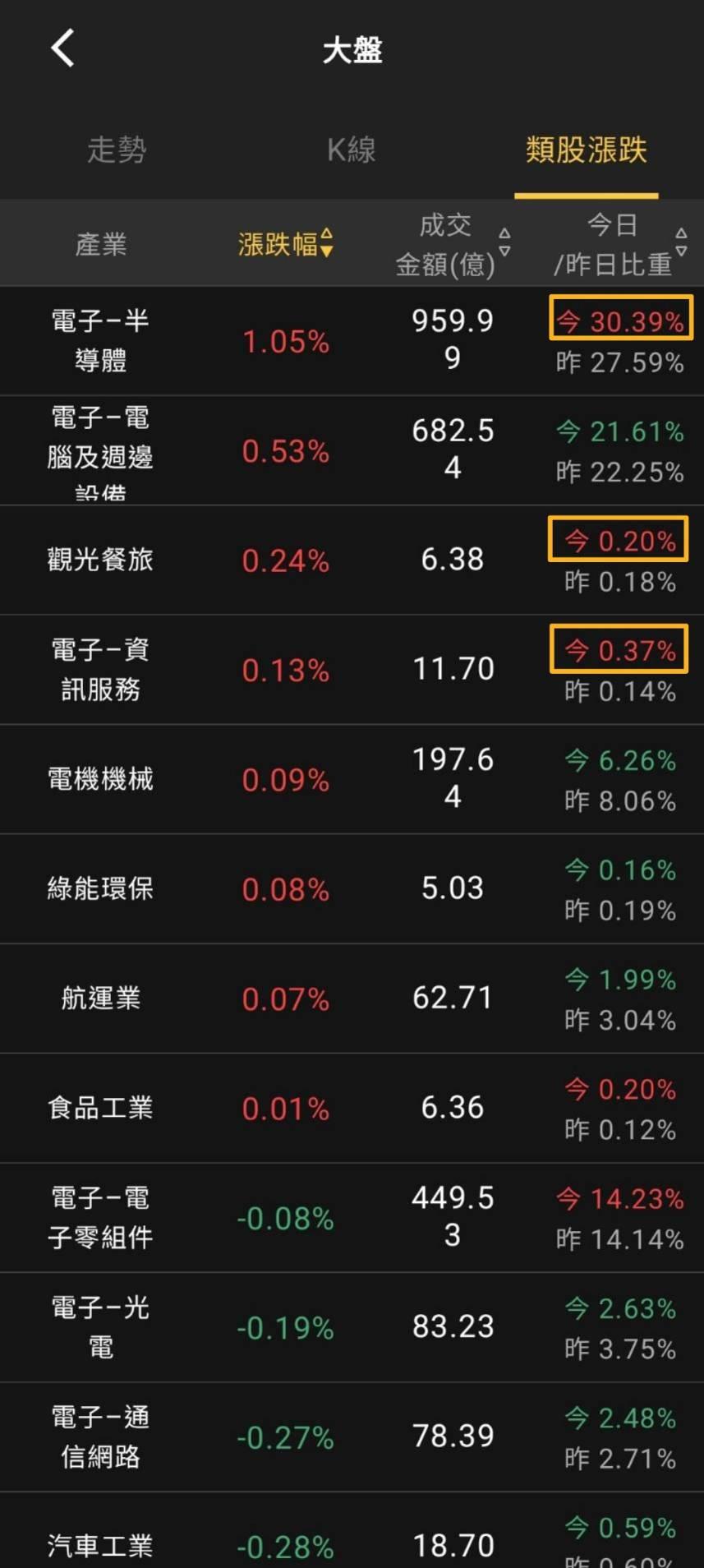Screen dimensions: 704x1568
Task: Sort by 今日/昨日比重 column
Action: pyautogui.click(x=620, y=244)
